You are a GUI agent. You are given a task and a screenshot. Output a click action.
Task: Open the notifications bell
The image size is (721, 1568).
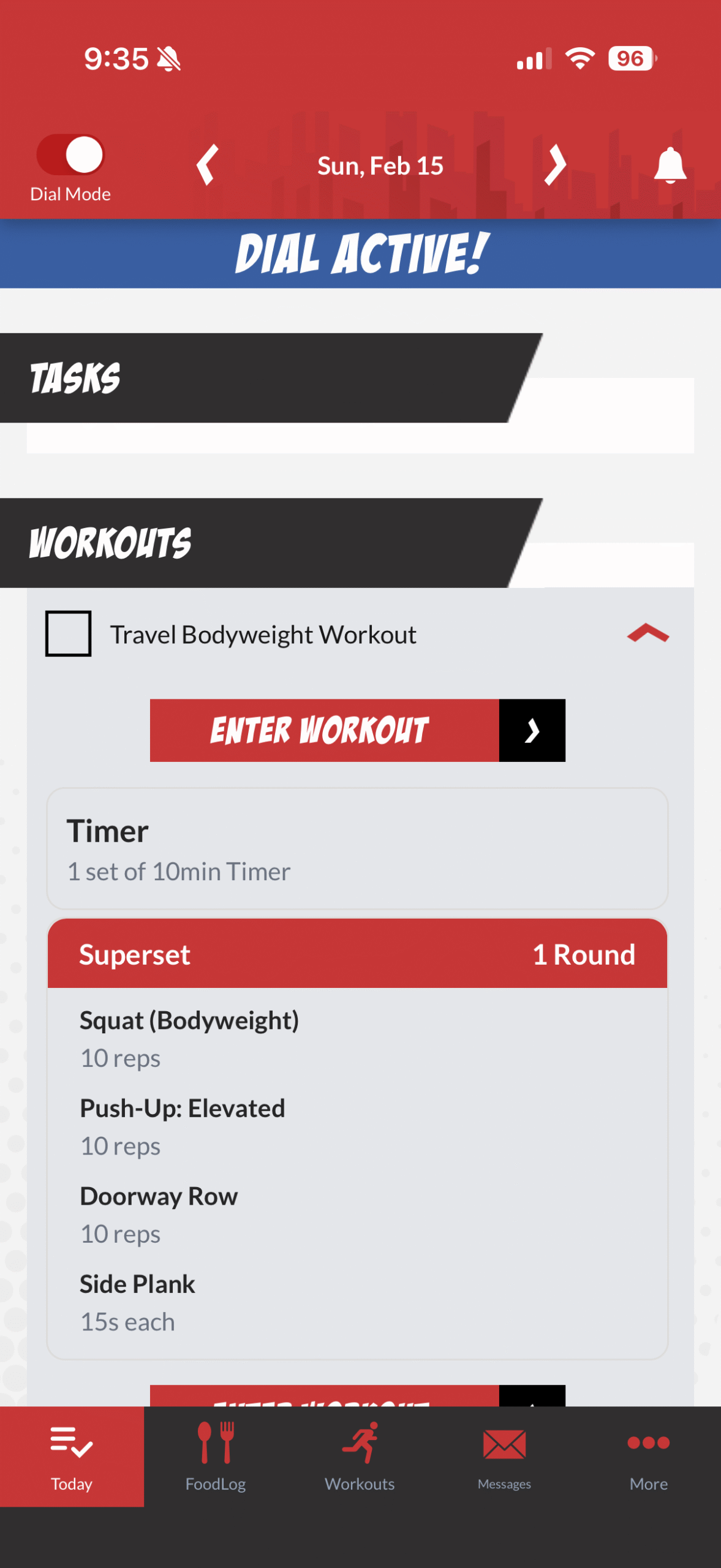click(x=670, y=165)
